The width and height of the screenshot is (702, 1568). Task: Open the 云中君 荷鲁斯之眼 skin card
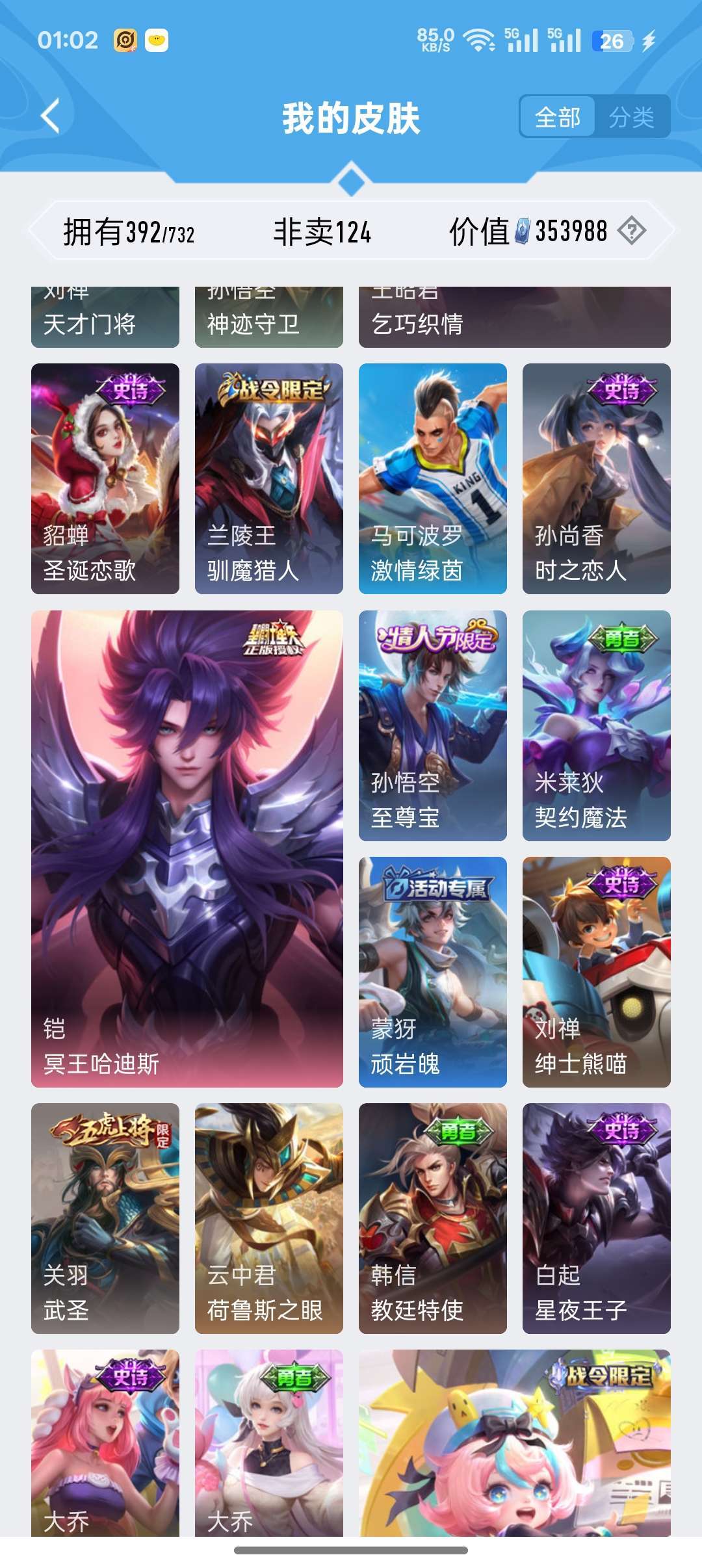[269, 1218]
